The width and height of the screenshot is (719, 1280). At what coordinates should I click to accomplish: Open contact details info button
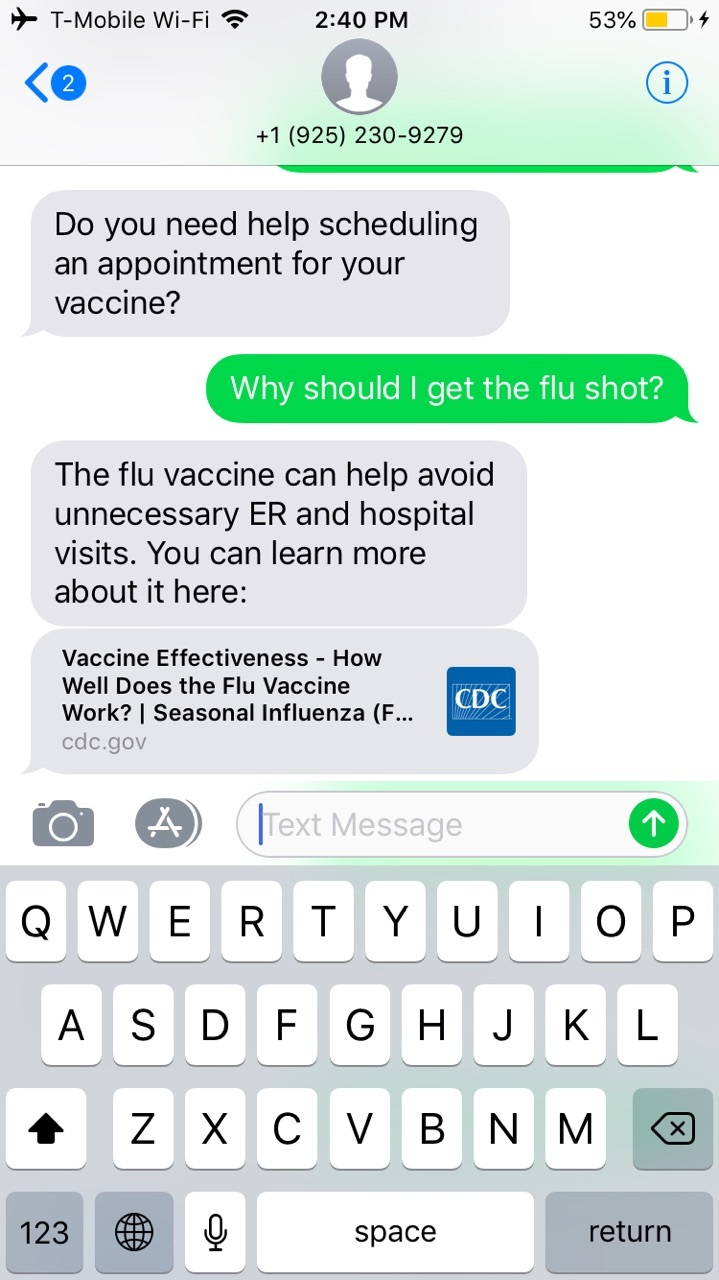click(x=667, y=84)
